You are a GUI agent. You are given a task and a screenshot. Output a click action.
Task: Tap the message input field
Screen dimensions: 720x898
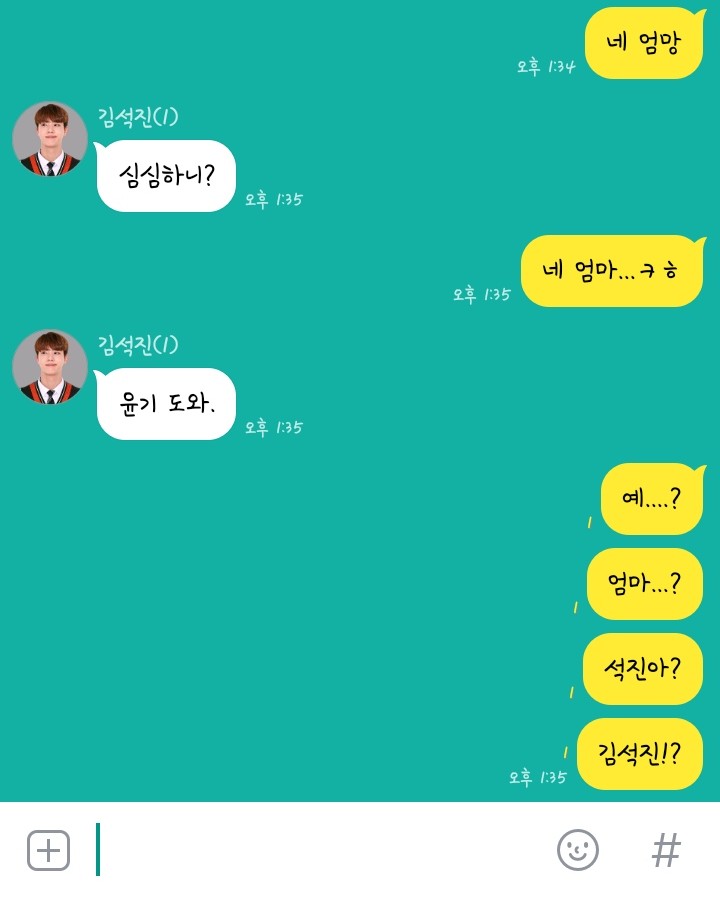(320, 850)
